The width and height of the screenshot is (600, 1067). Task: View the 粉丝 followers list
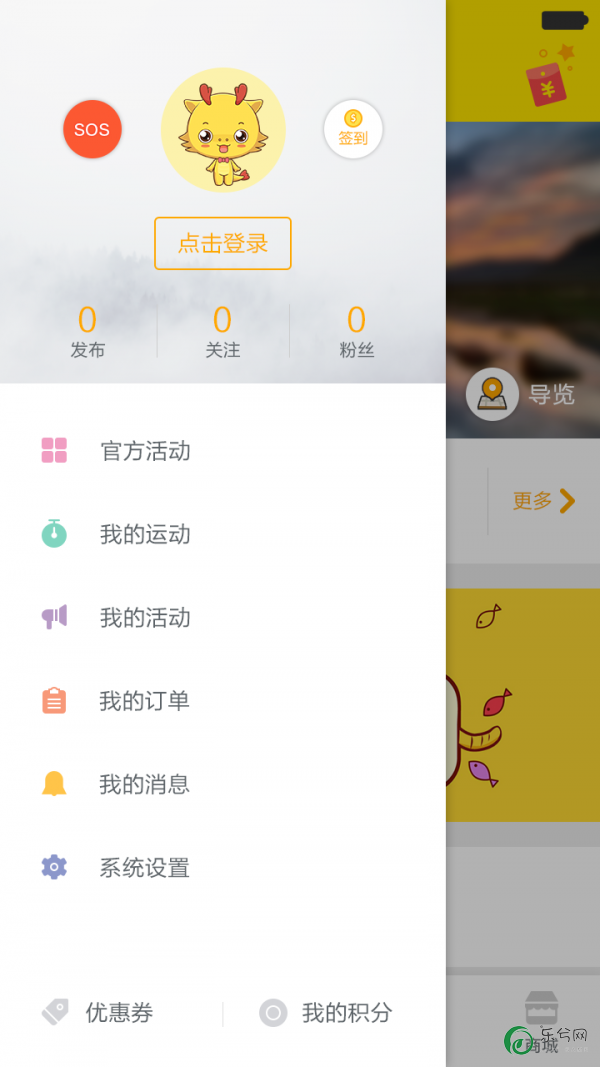coord(356,332)
